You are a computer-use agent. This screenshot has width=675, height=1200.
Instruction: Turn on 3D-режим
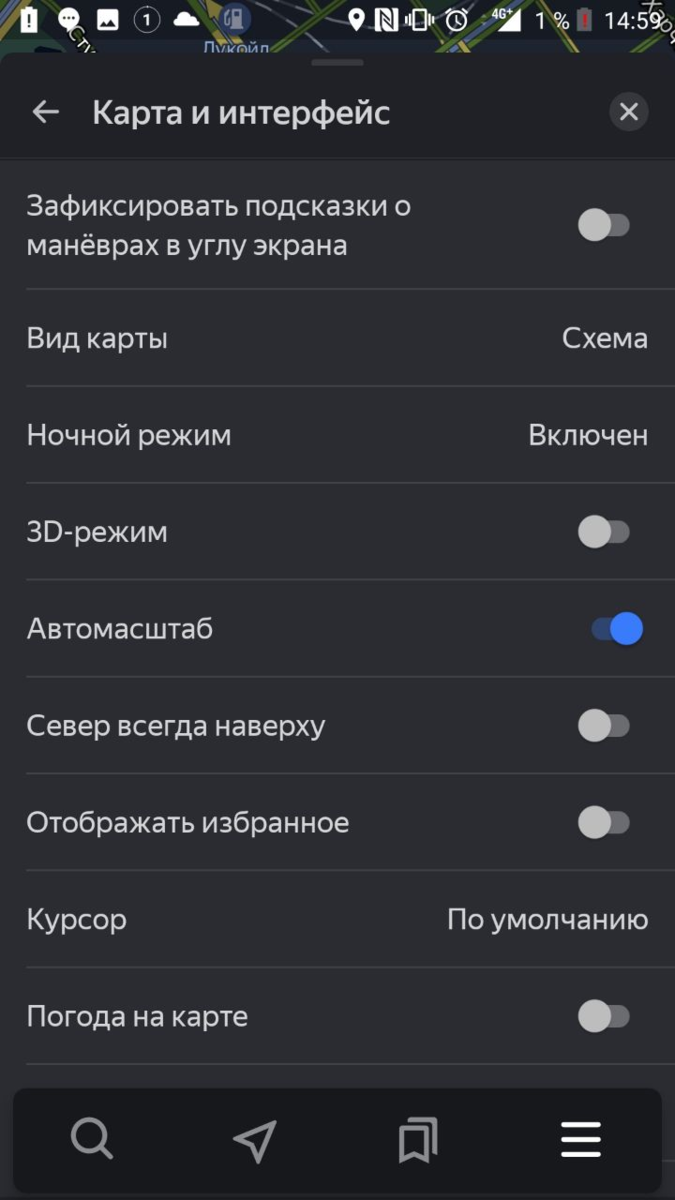604,532
